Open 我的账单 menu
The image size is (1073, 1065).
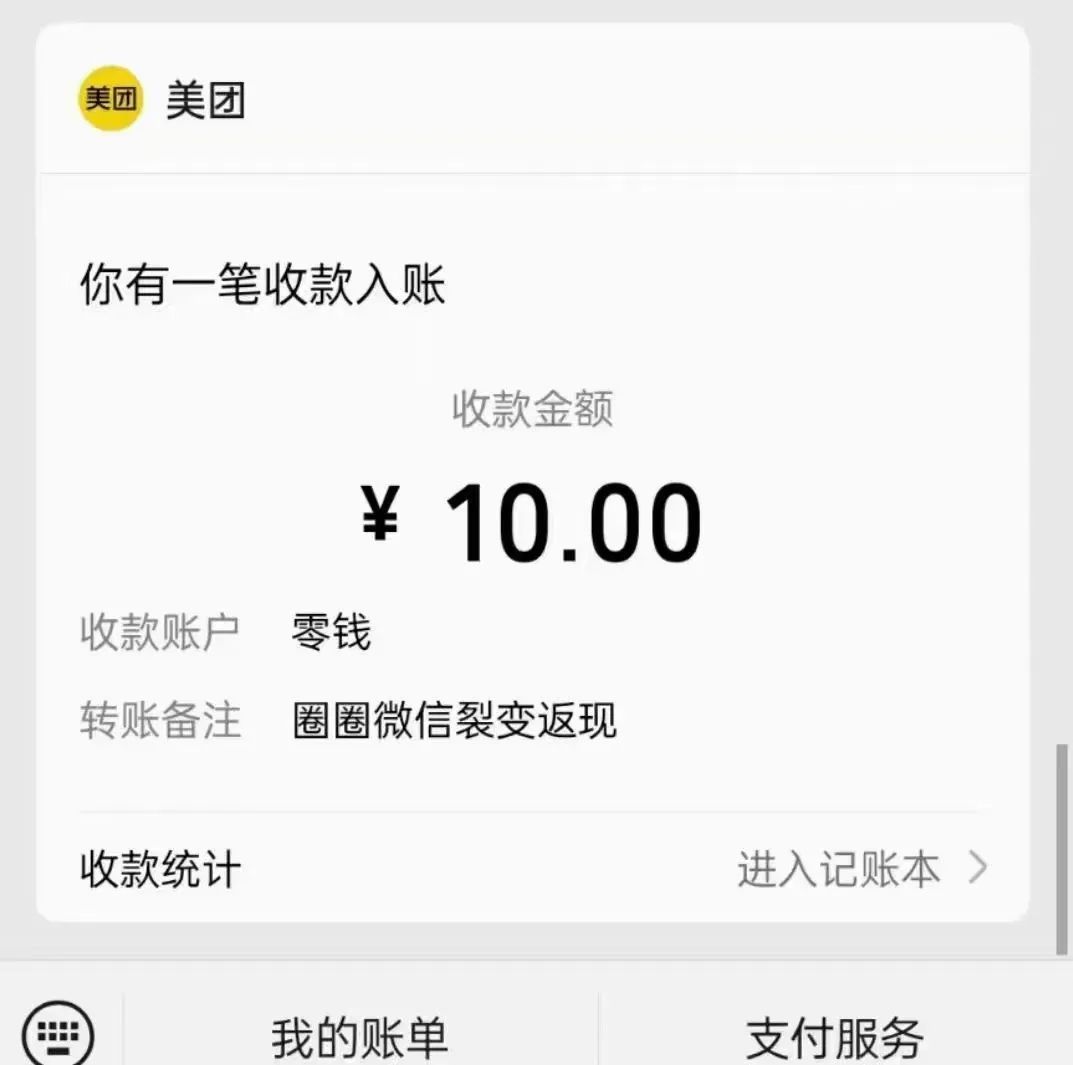pos(360,1038)
